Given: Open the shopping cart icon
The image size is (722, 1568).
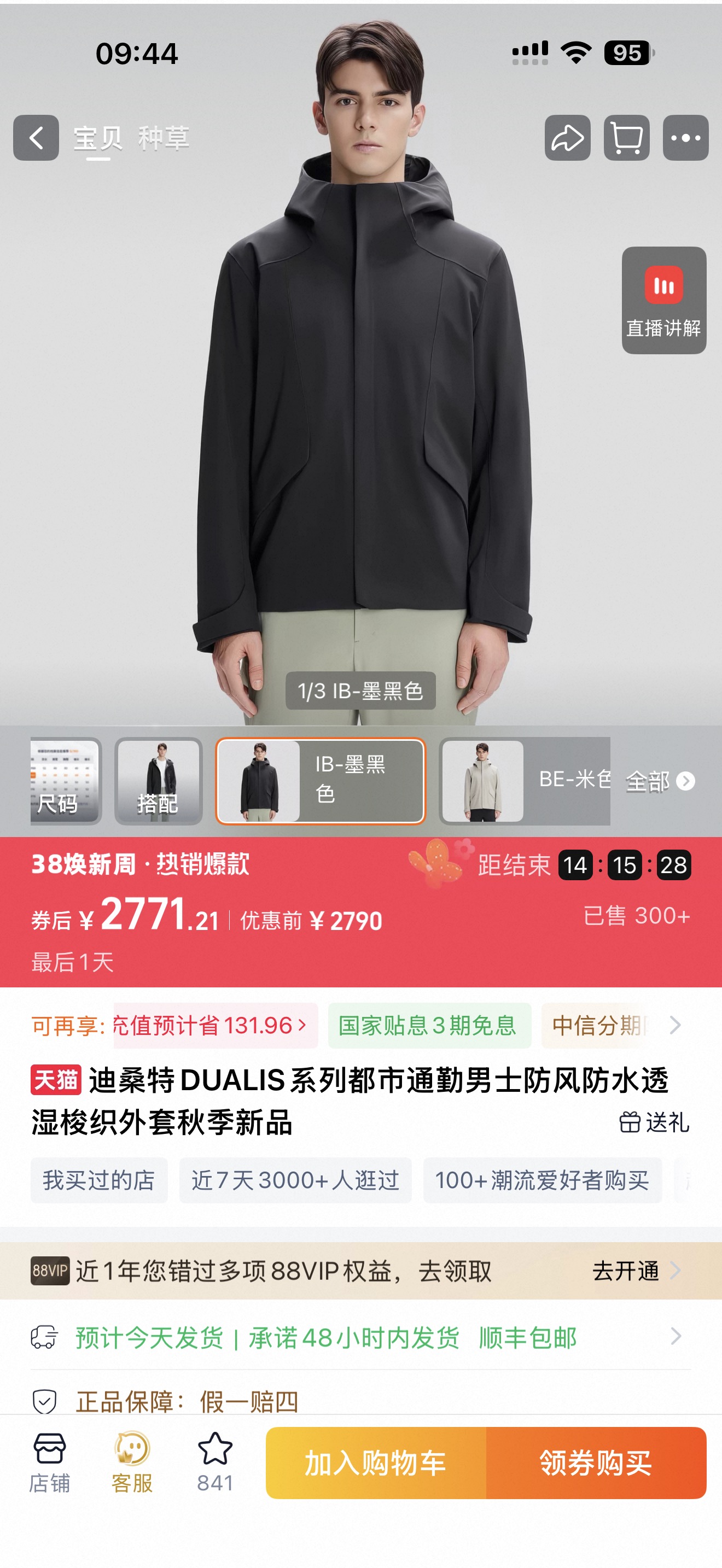Looking at the screenshot, I should tap(626, 138).
